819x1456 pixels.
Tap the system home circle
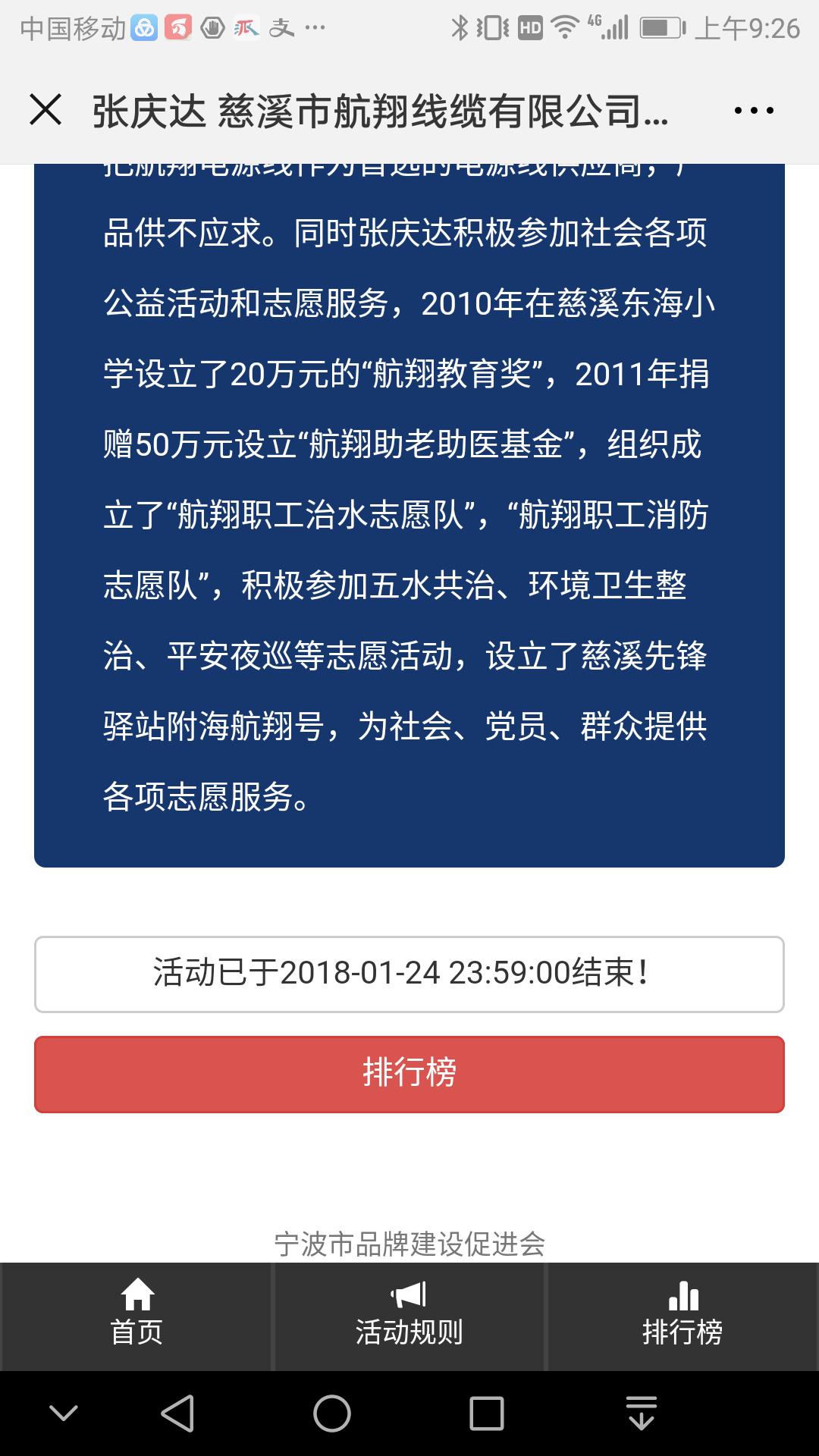(332, 1414)
